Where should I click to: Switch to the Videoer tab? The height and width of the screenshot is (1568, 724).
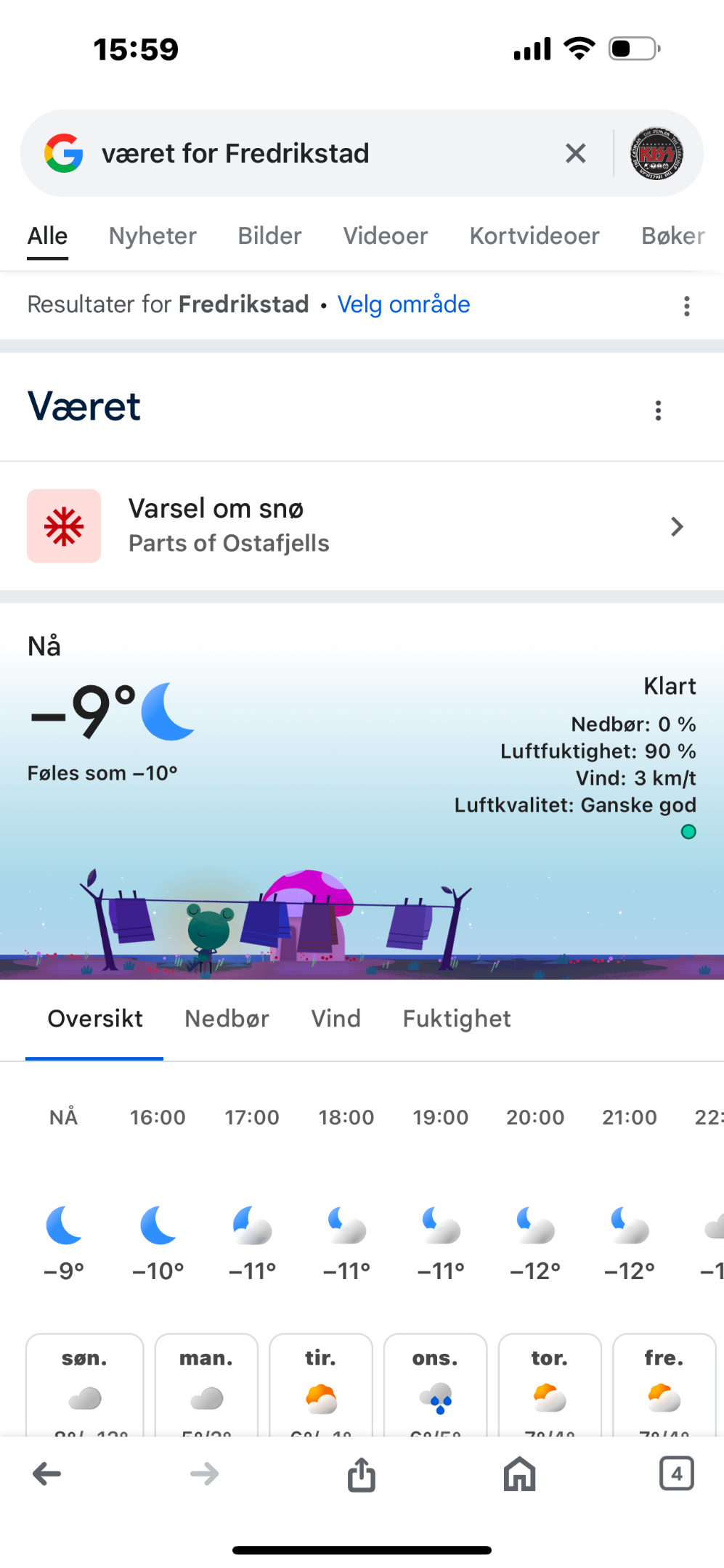coord(386,236)
